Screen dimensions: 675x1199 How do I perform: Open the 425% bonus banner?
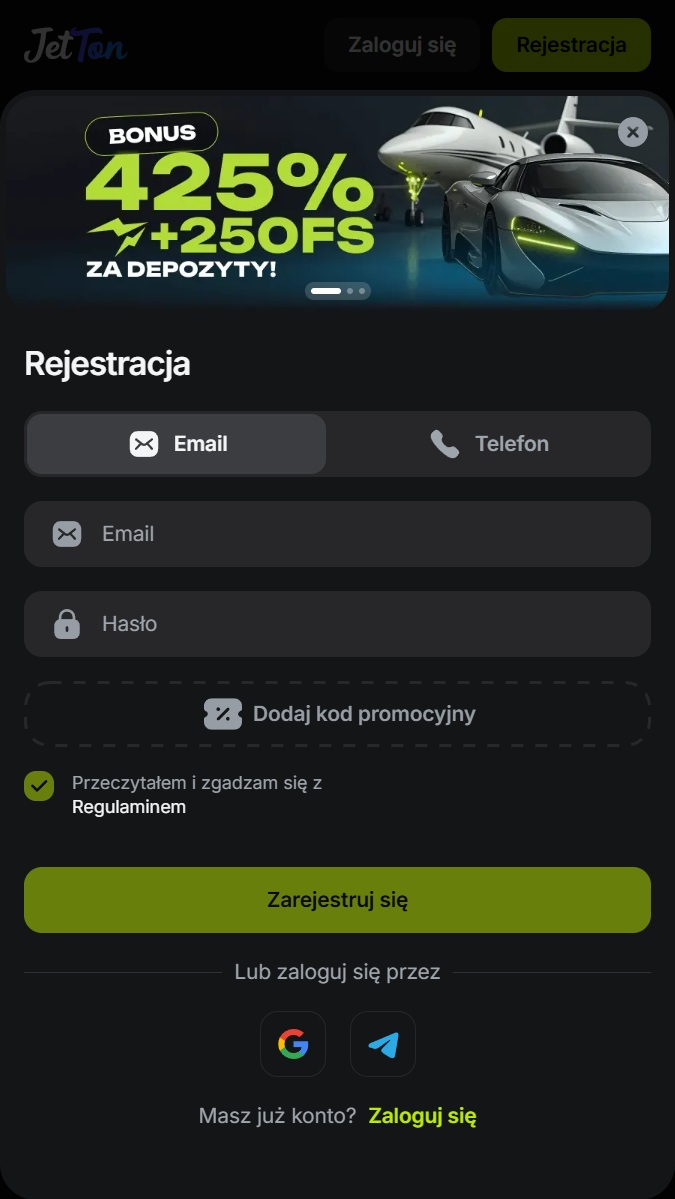pyautogui.click(x=337, y=202)
